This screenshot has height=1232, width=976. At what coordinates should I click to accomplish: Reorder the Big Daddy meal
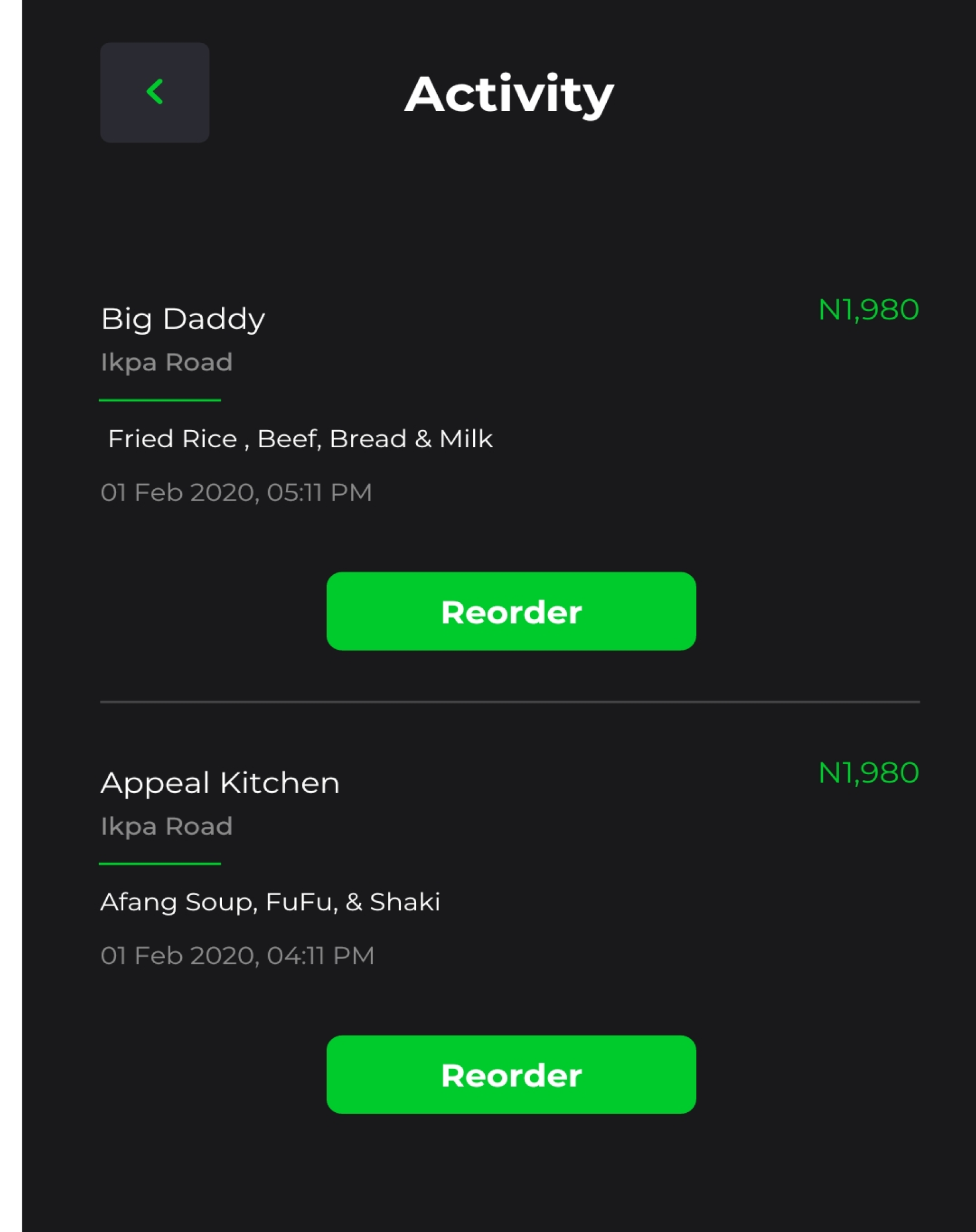(x=511, y=611)
